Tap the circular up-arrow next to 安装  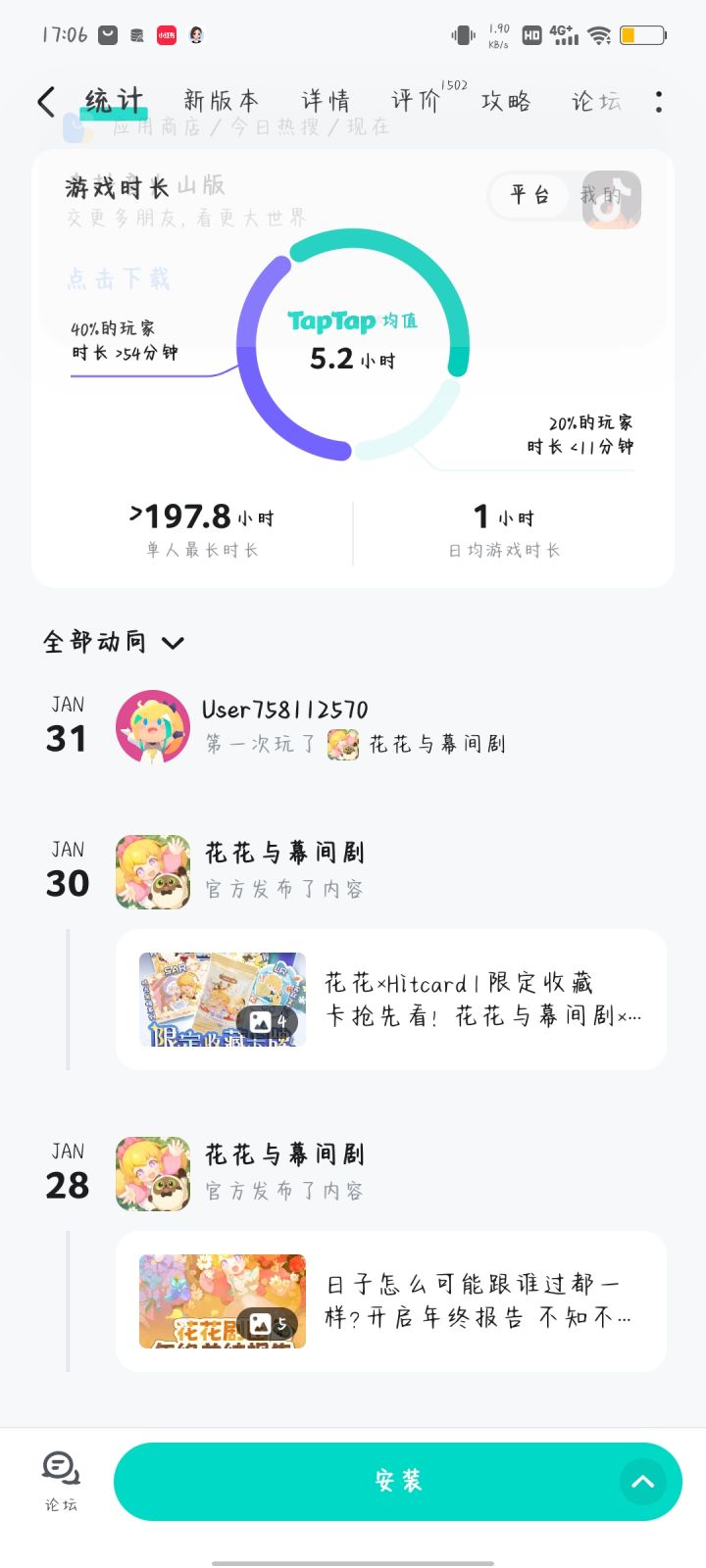[644, 1481]
